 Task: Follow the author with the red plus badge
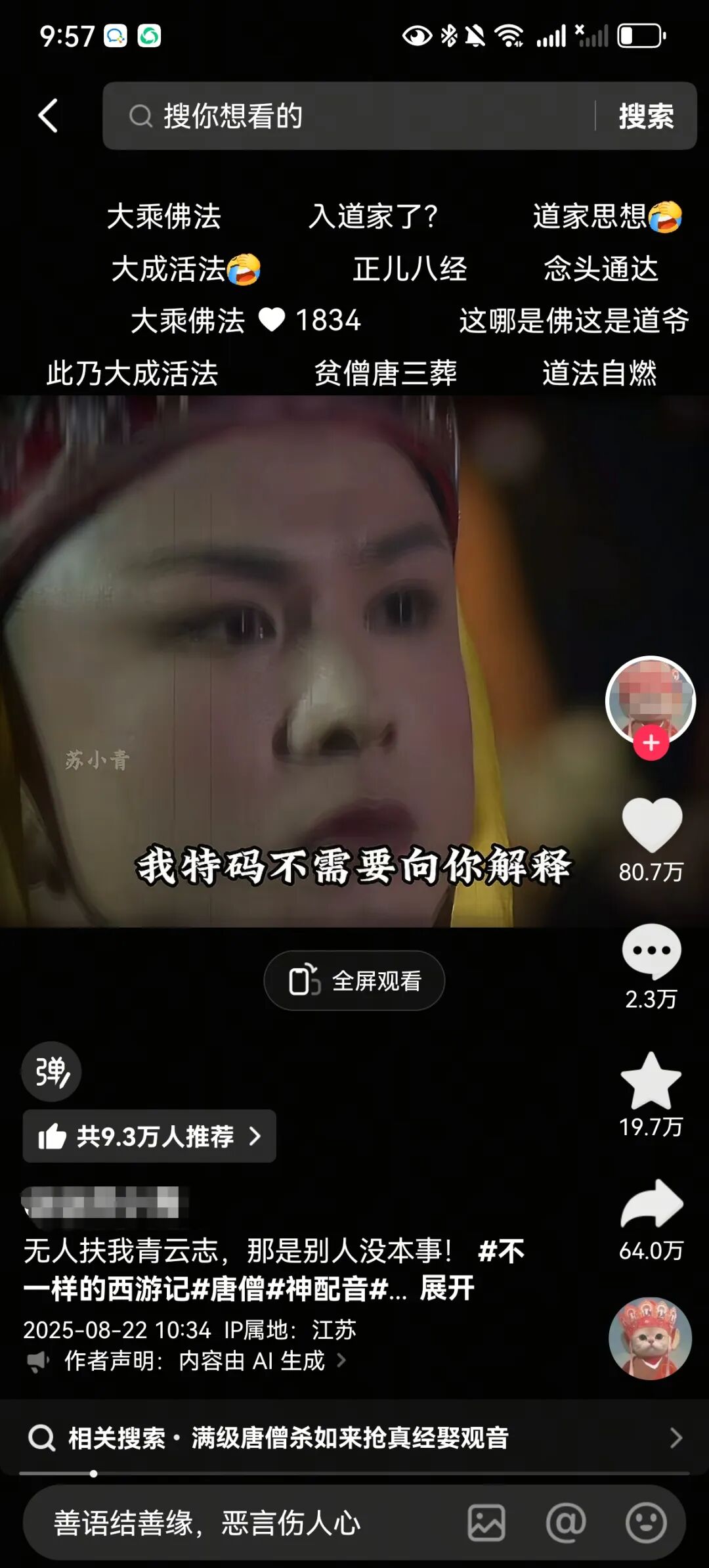[x=651, y=743]
